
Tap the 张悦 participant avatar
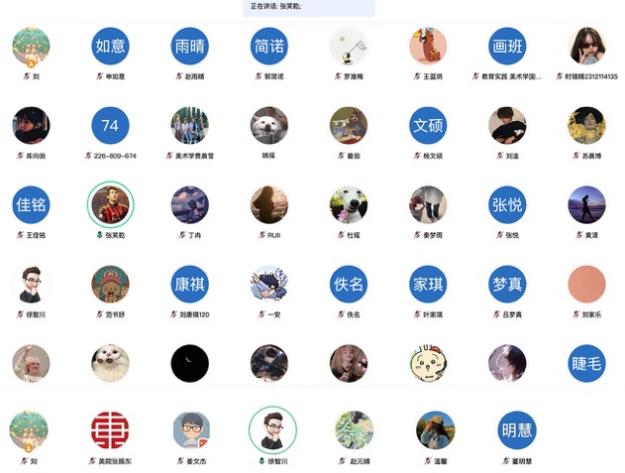pyautogui.click(x=508, y=205)
